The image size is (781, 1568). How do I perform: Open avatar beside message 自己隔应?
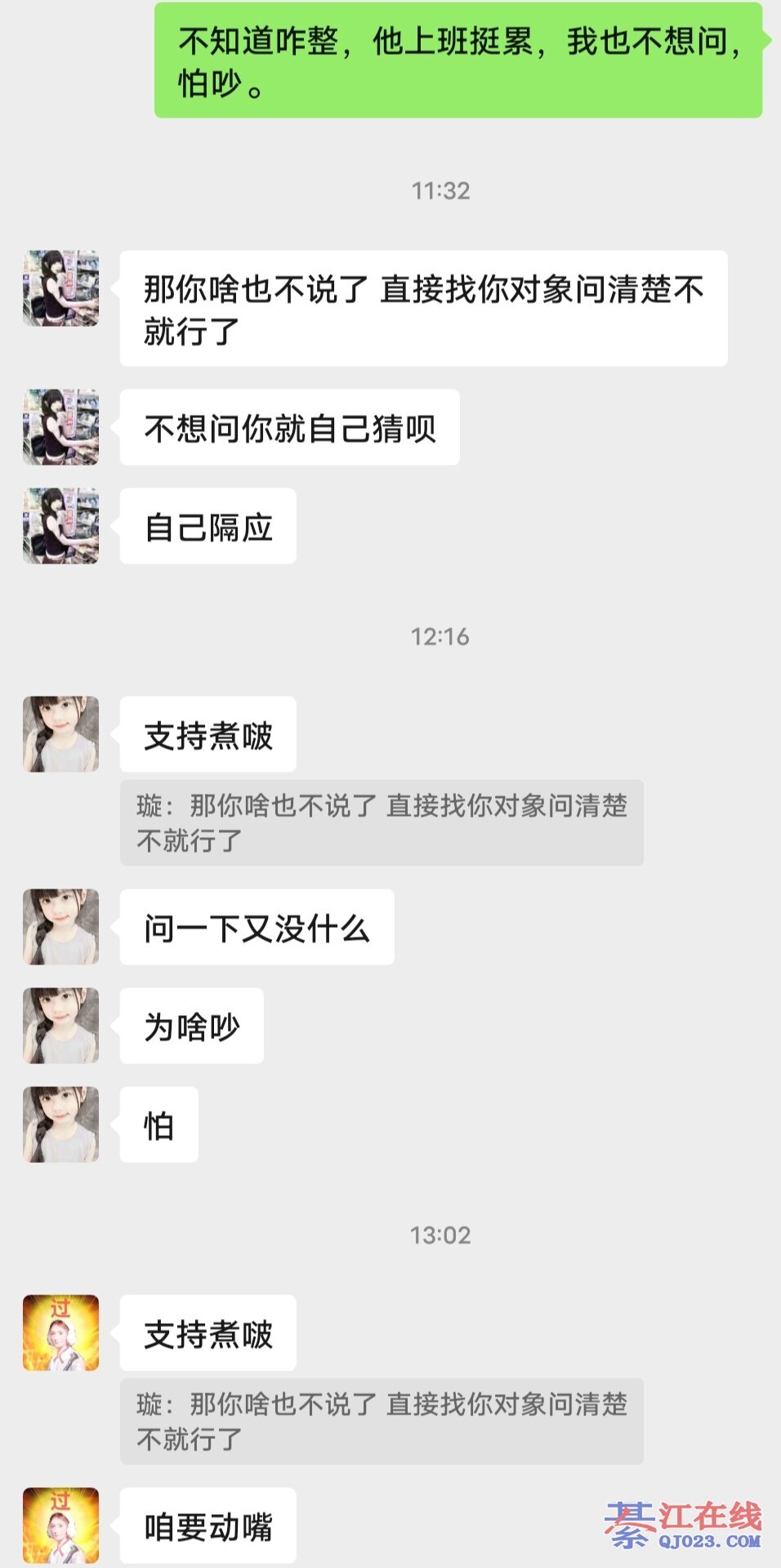pyautogui.click(x=60, y=526)
